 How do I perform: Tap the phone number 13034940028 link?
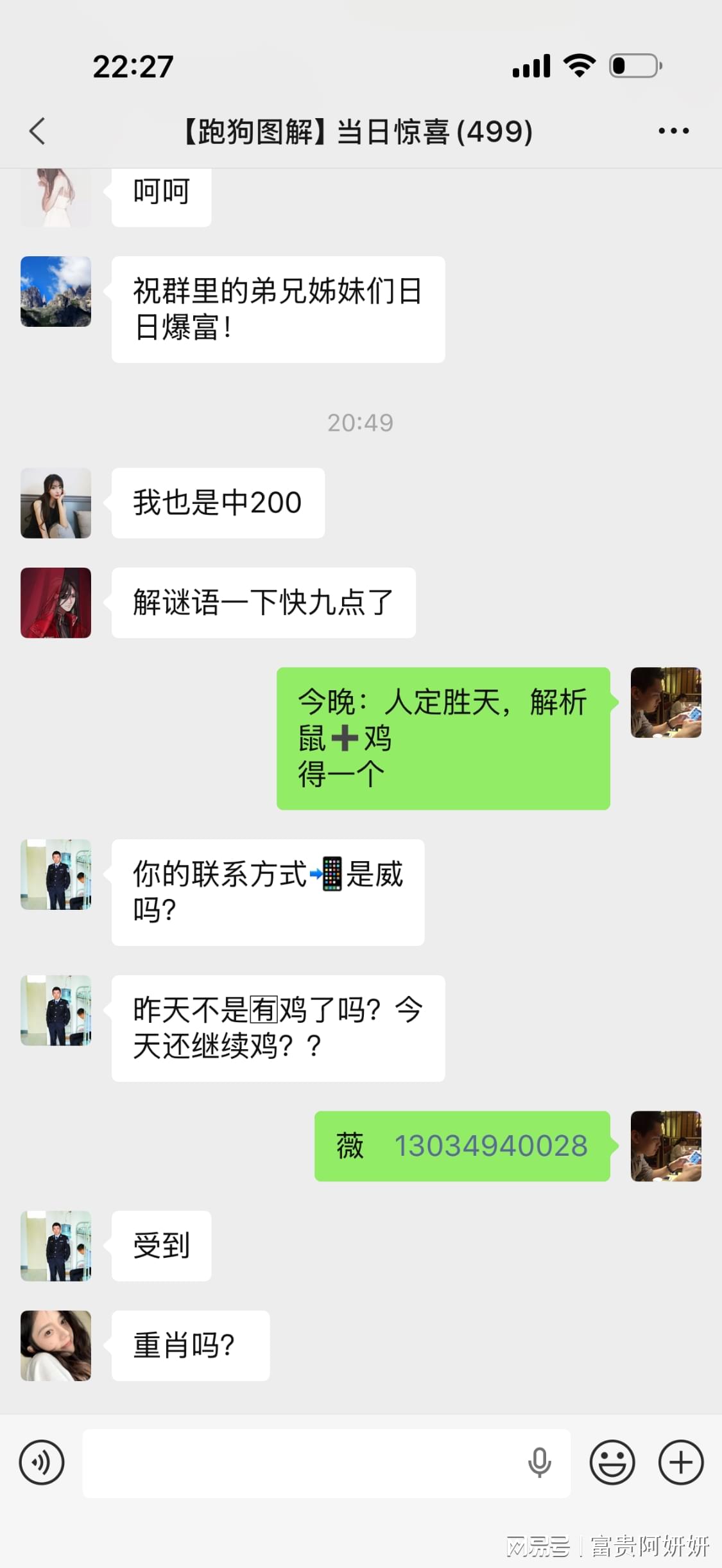[491, 1146]
